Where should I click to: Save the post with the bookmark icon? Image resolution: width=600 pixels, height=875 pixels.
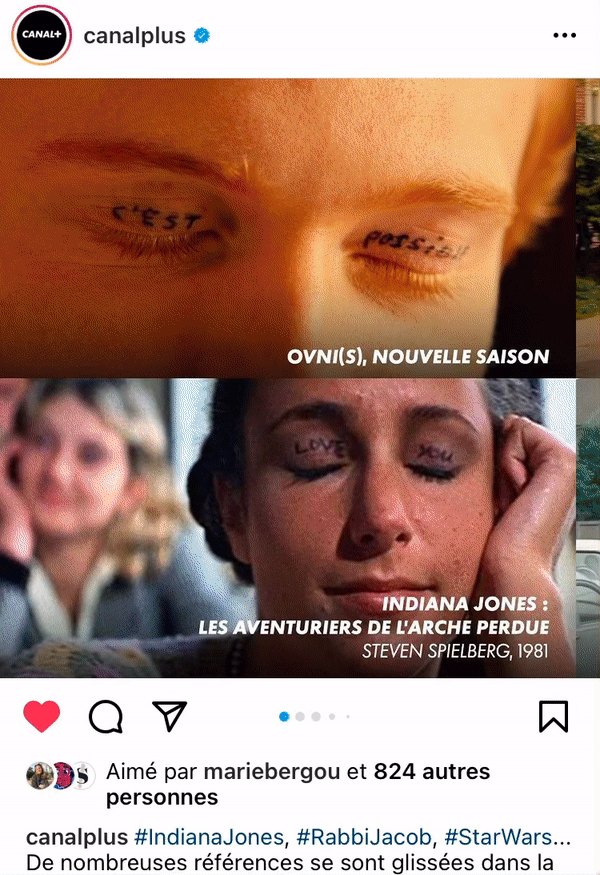pyautogui.click(x=553, y=716)
